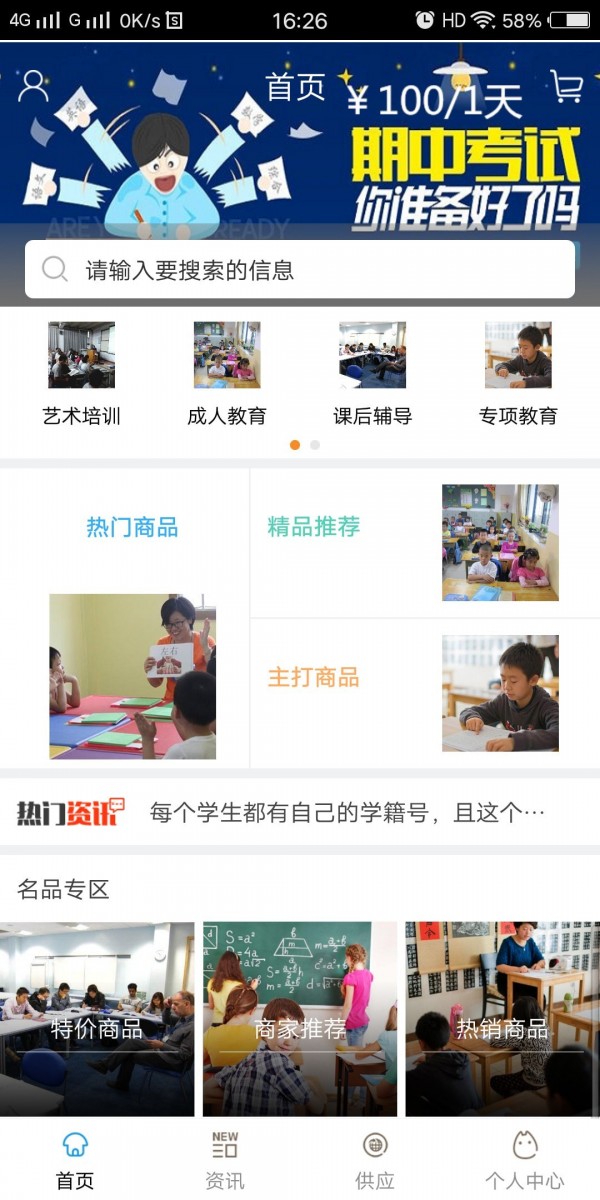Screen dimensions: 600x1200
Task: View the 热销商品 card
Action: coord(502,1018)
